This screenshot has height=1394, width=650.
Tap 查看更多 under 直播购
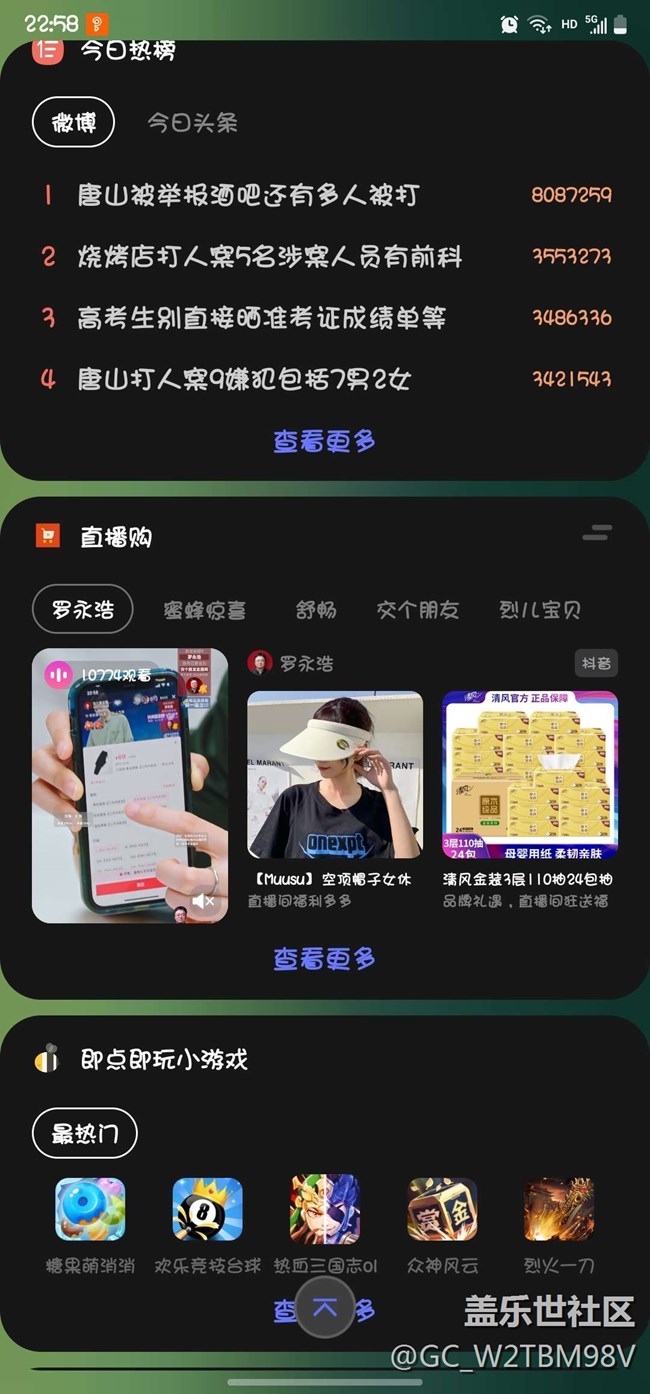coord(324,959)
